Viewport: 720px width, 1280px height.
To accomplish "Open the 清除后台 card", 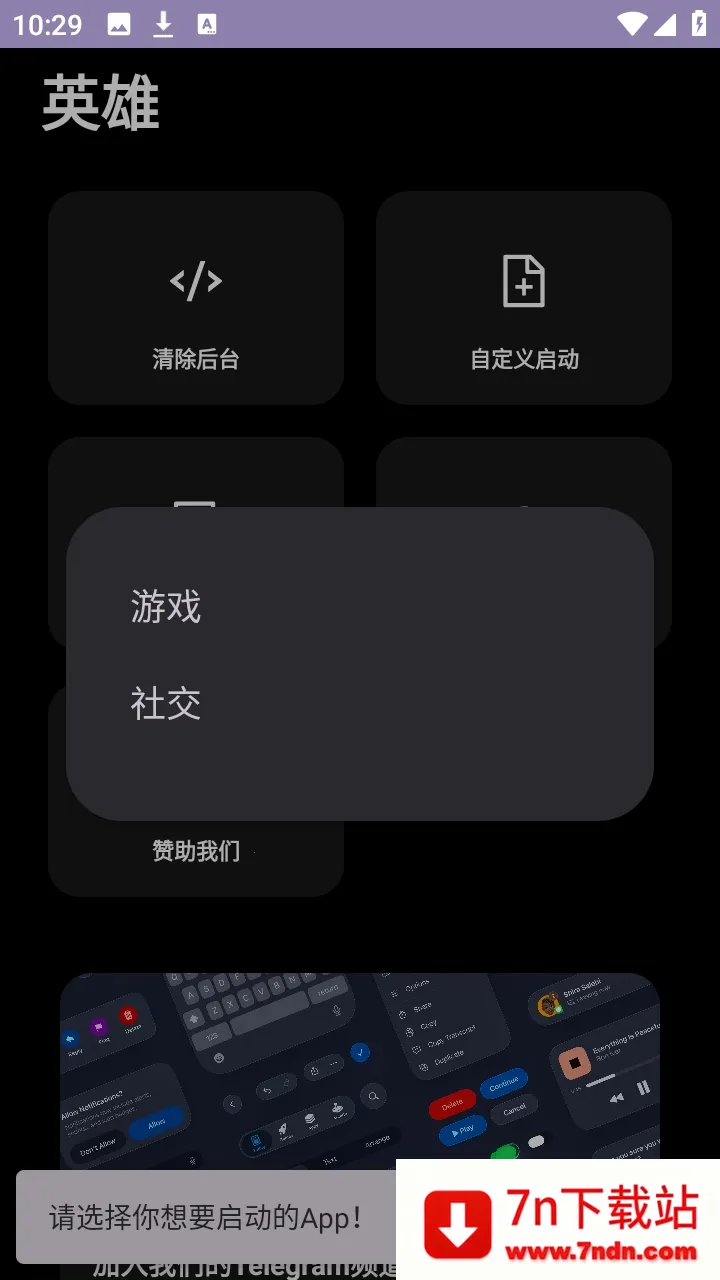I will (196, 299).
